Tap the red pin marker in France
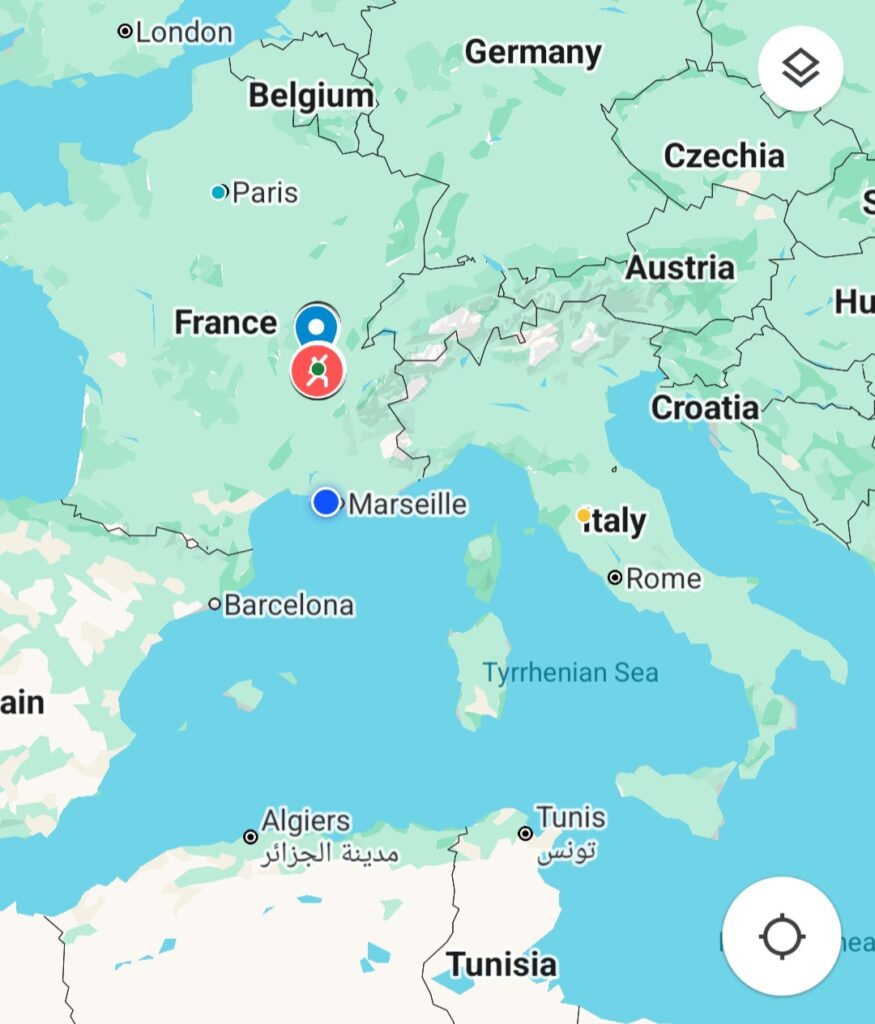The height and width of the screenshot is (1024, 875). coord(317,372)
